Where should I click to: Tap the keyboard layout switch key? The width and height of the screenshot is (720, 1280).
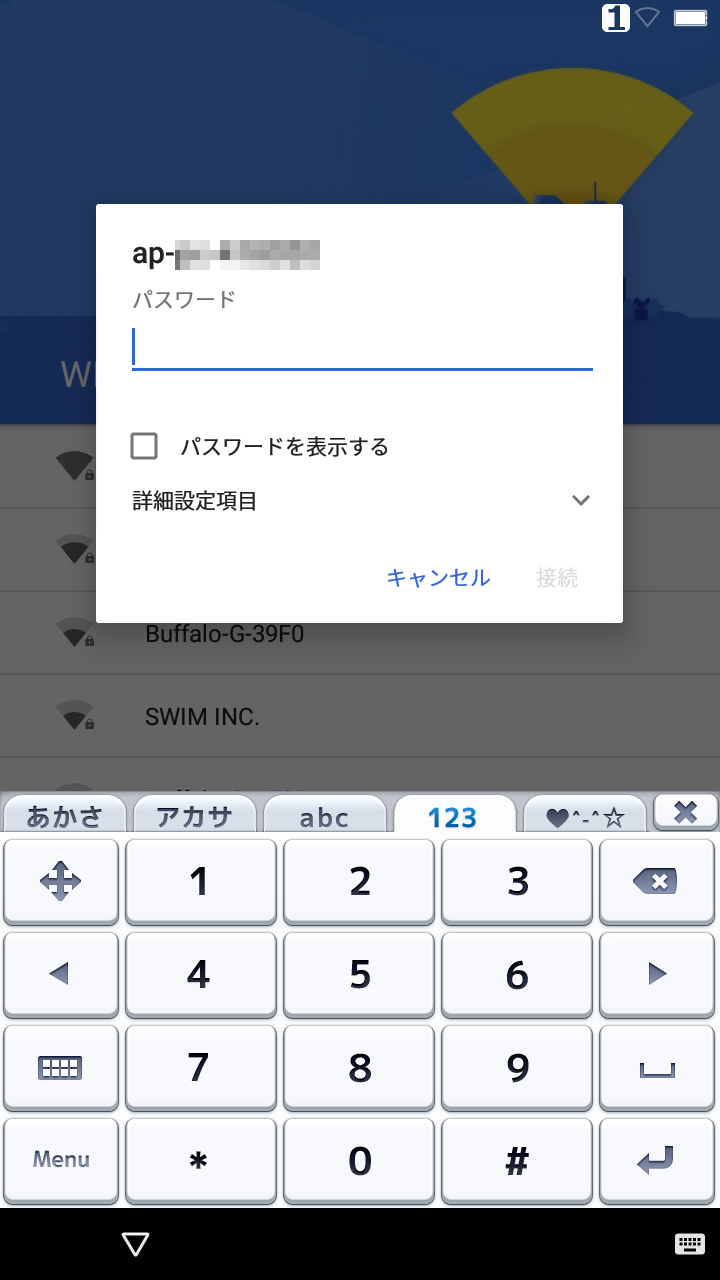(x=61, y=1067)
